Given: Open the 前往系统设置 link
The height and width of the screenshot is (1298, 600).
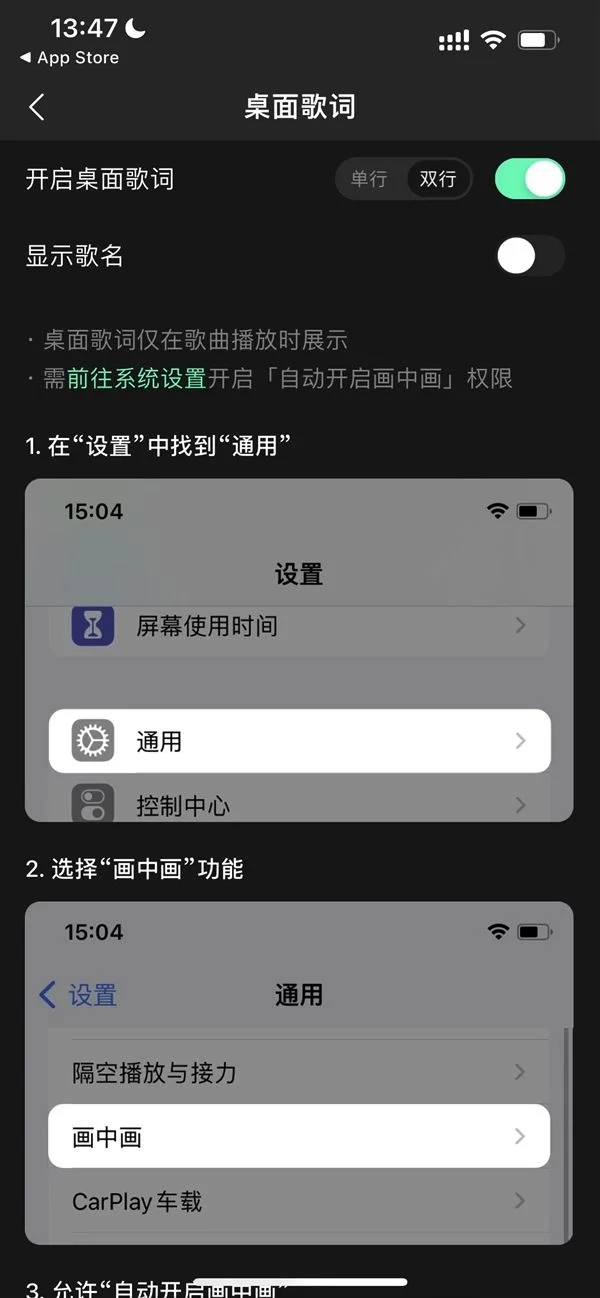Looking at the screenshot, I should [x=136, y=378].
